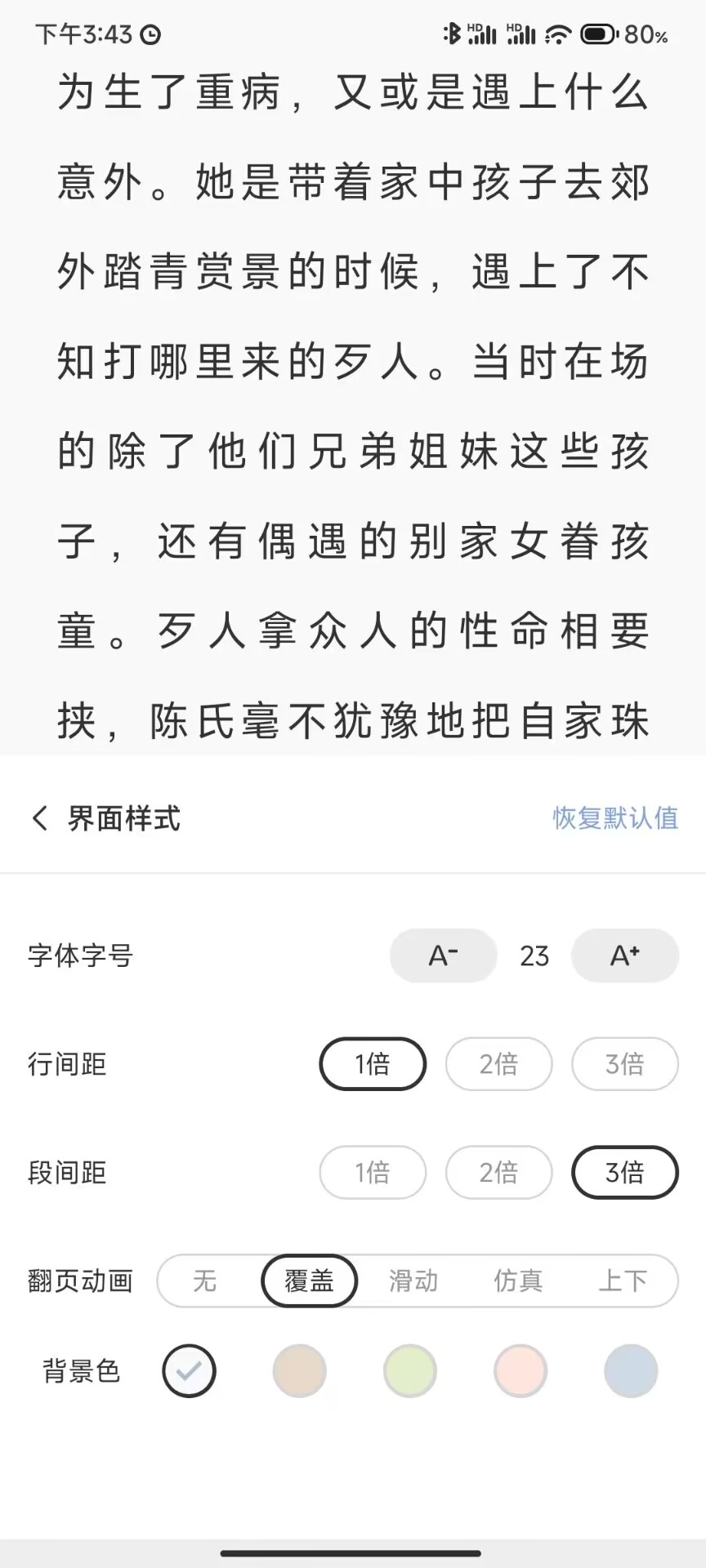Screen dimensions: 706x1568
Task: Choose the pink background color
Action: (x=521, y=1371)
